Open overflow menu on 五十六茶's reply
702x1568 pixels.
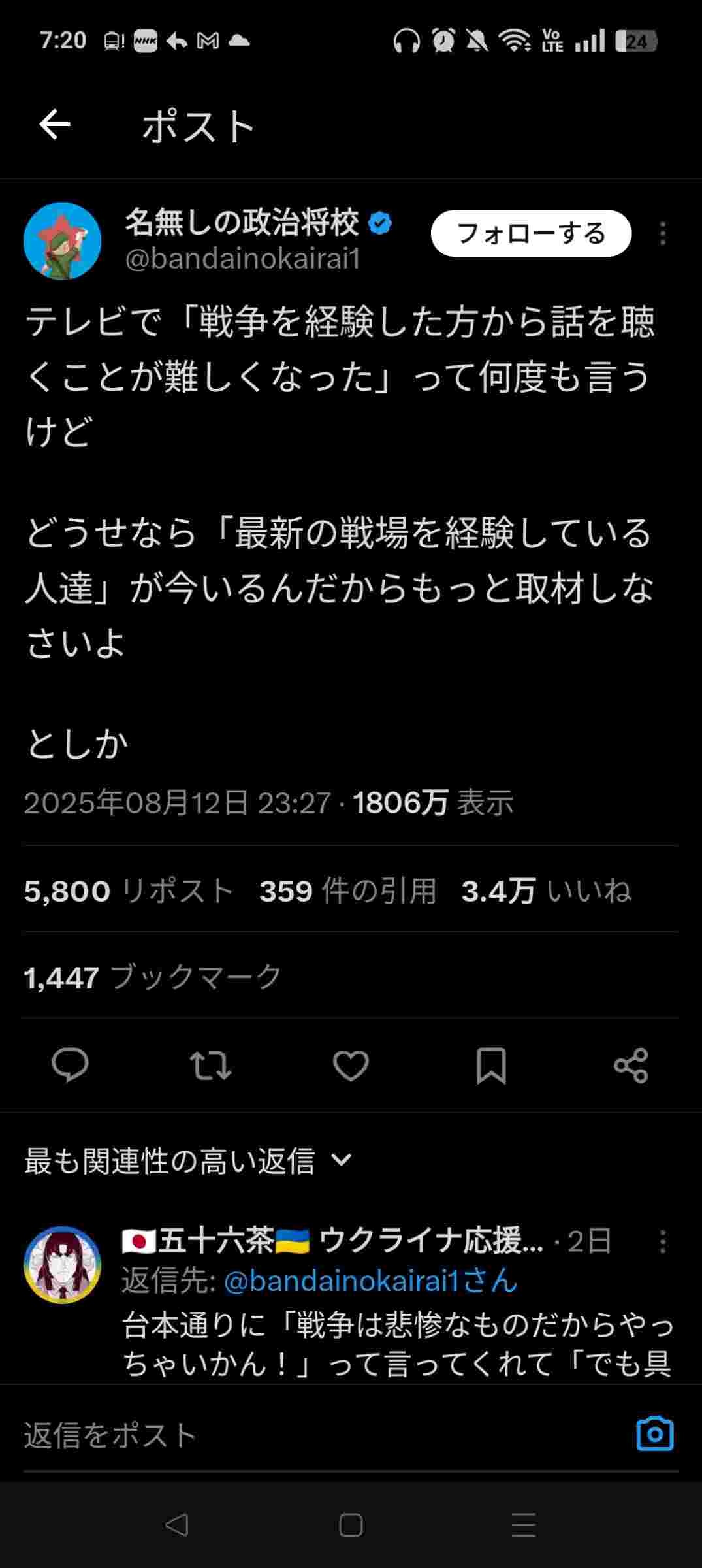point(662,1242)
